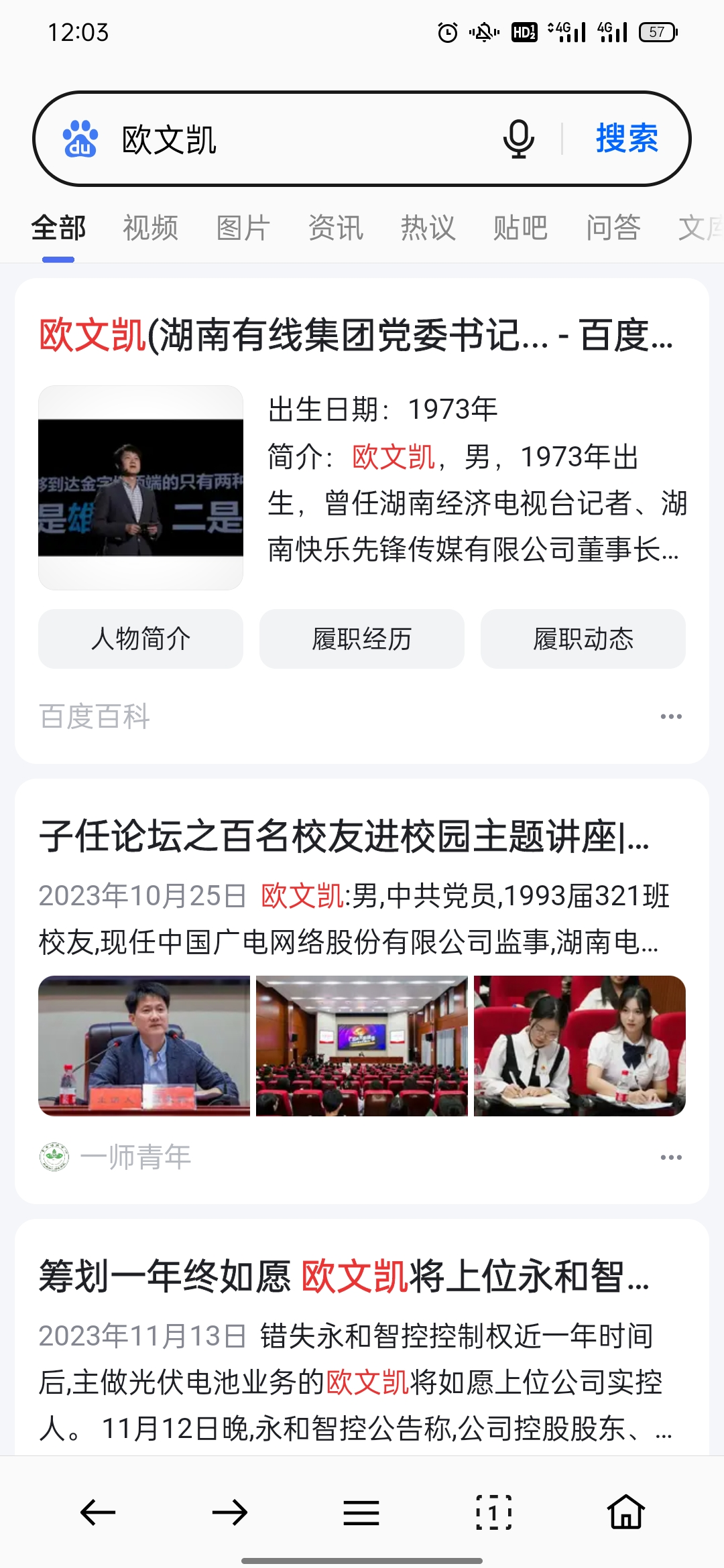The image size is (724, 1568).
Task: Switch to the 视频 tab
Action: coord(151,228)
